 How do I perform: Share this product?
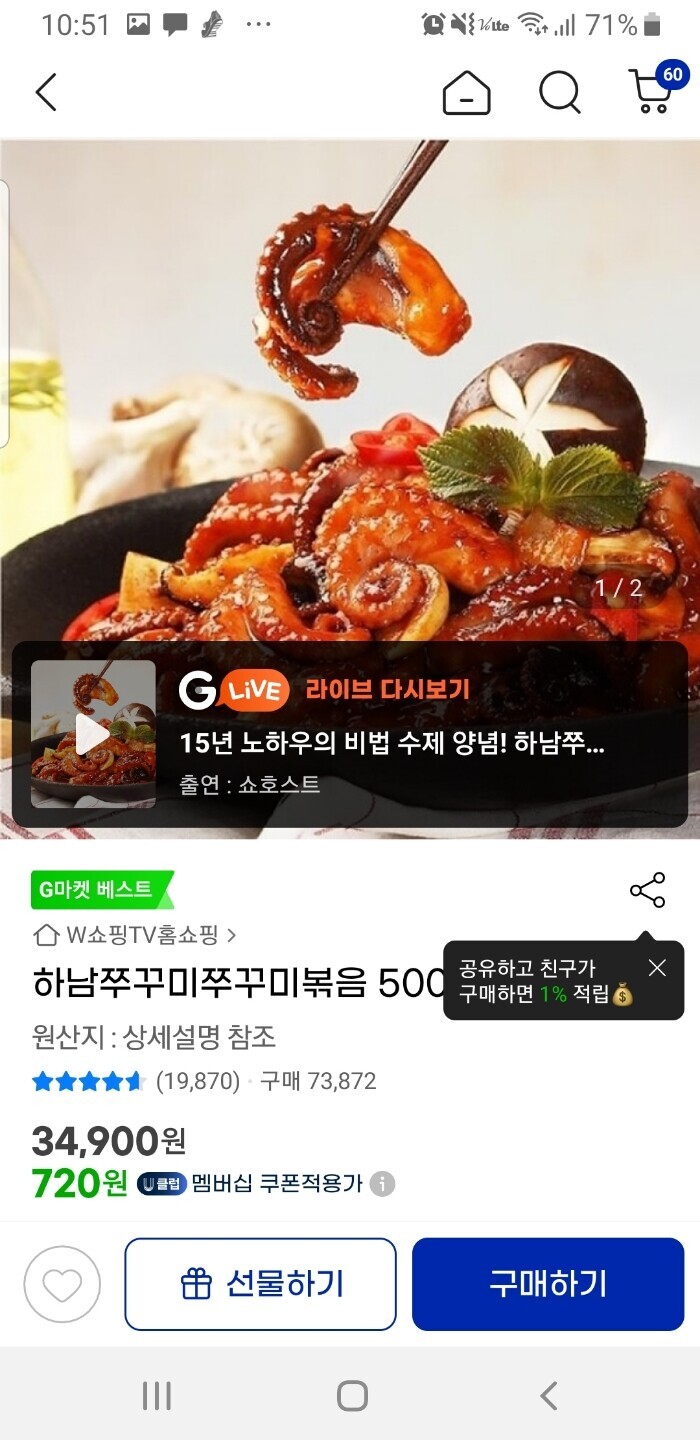point(647,890)
